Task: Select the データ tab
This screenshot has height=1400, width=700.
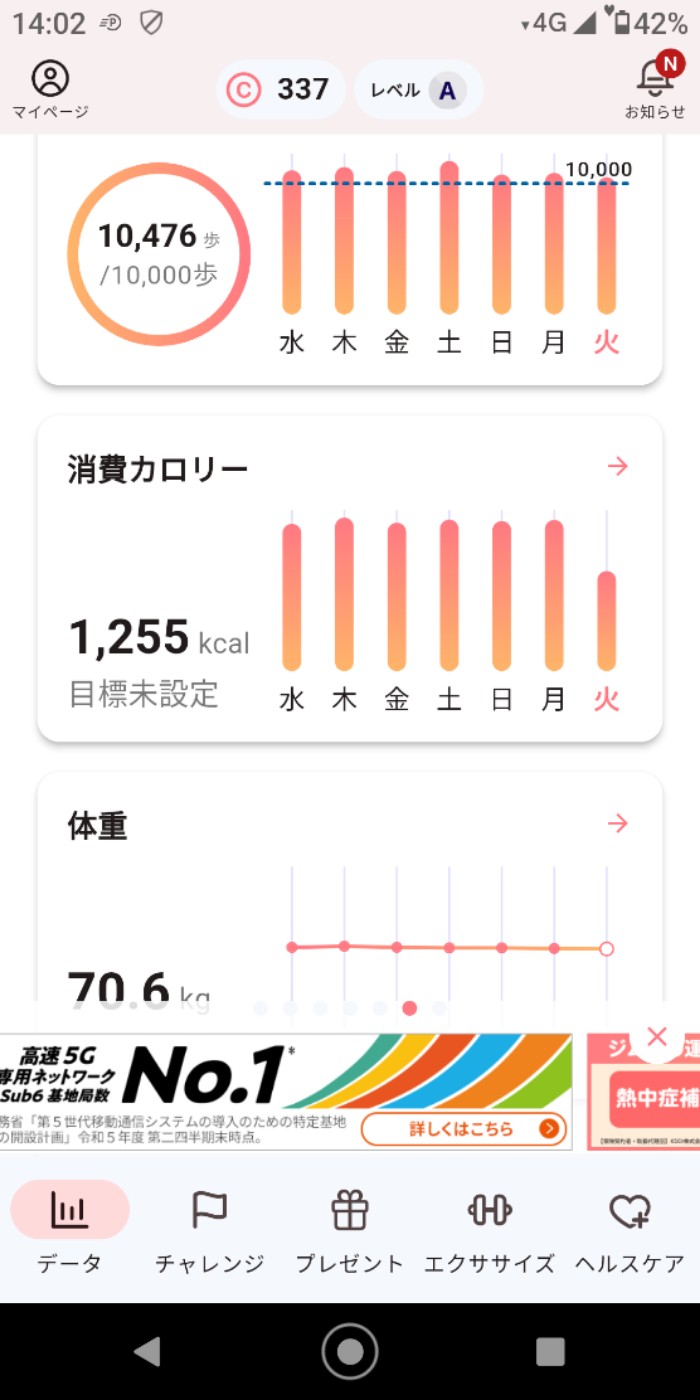Action: point(70,1228)
